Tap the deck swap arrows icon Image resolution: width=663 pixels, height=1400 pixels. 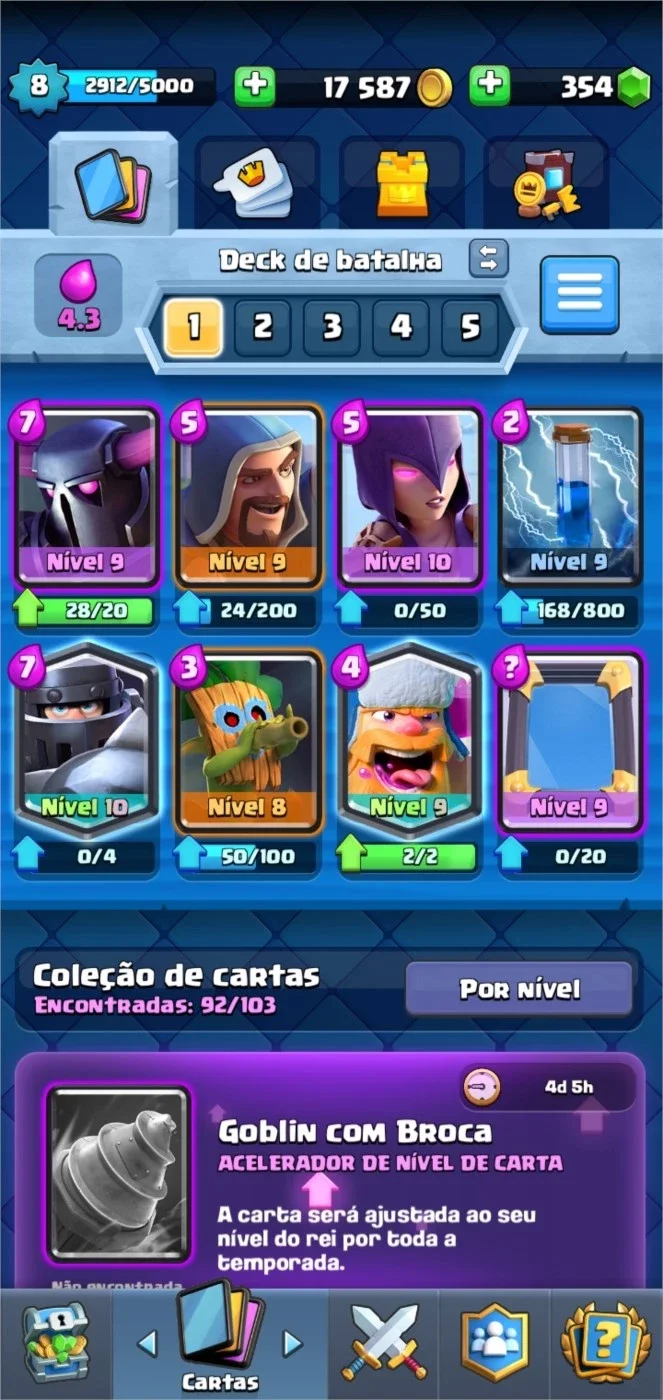click(x=488, y=259)
